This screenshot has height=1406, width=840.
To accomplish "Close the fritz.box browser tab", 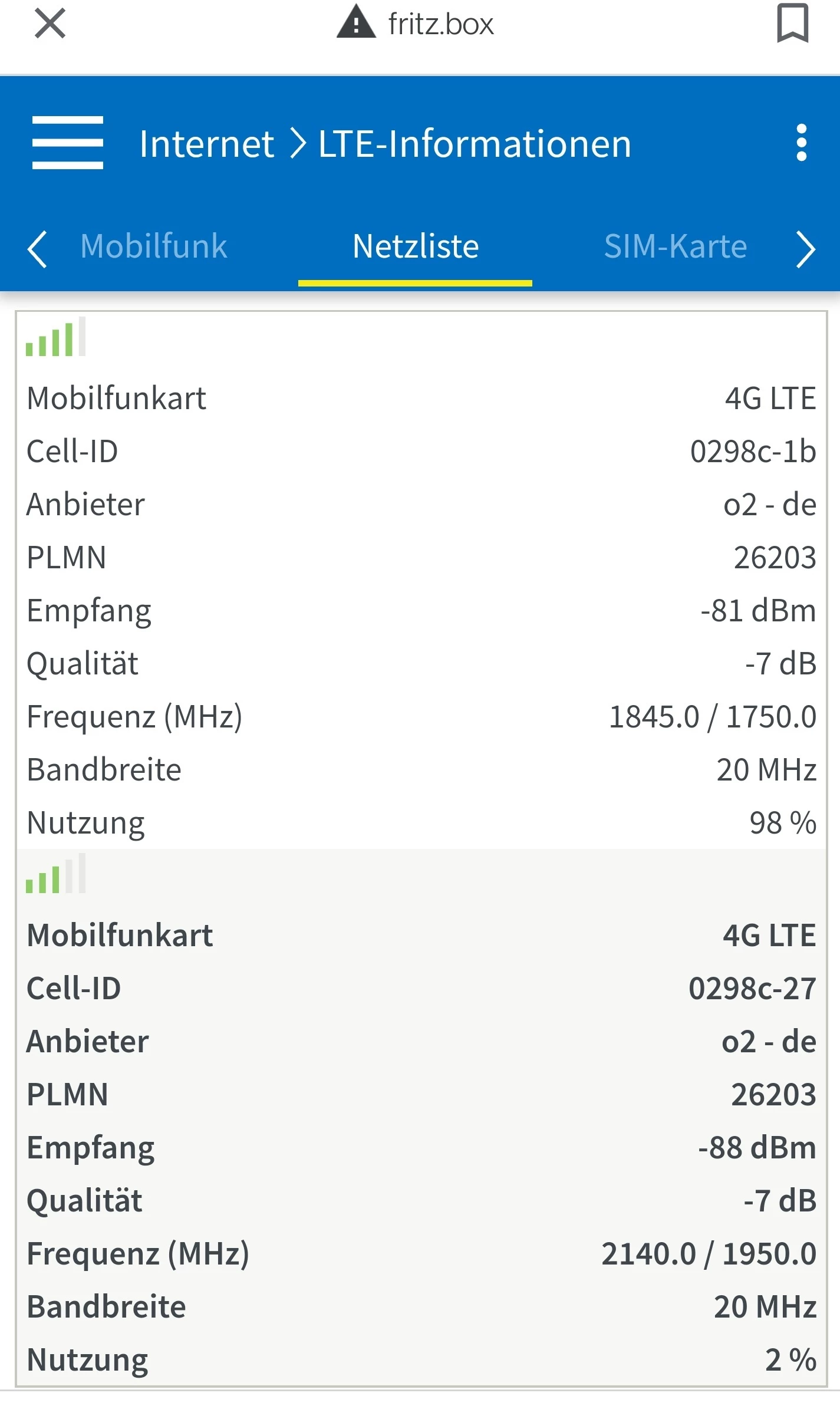I will coord(50,24).
